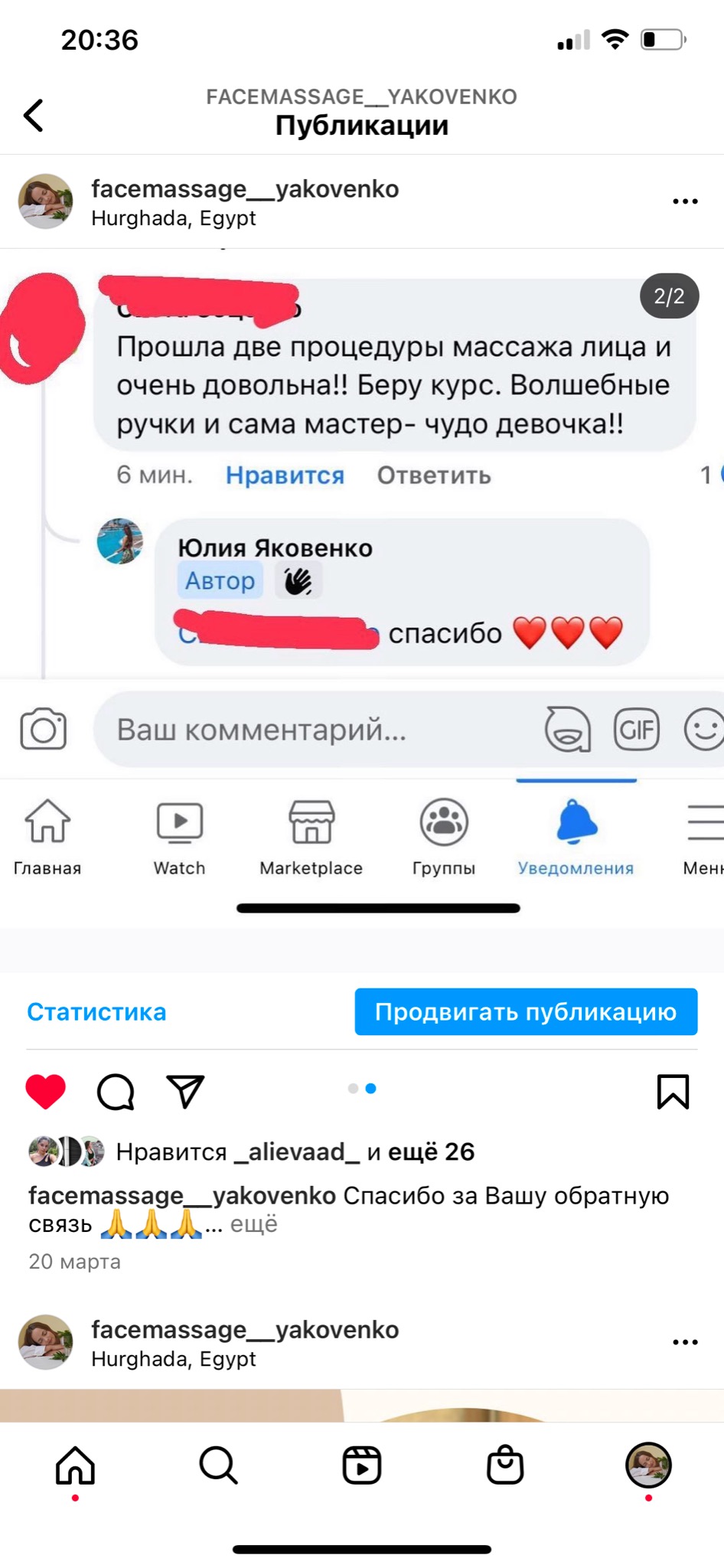Insert a GIF into the comment

pyautogui.click(x=638, y=730)
